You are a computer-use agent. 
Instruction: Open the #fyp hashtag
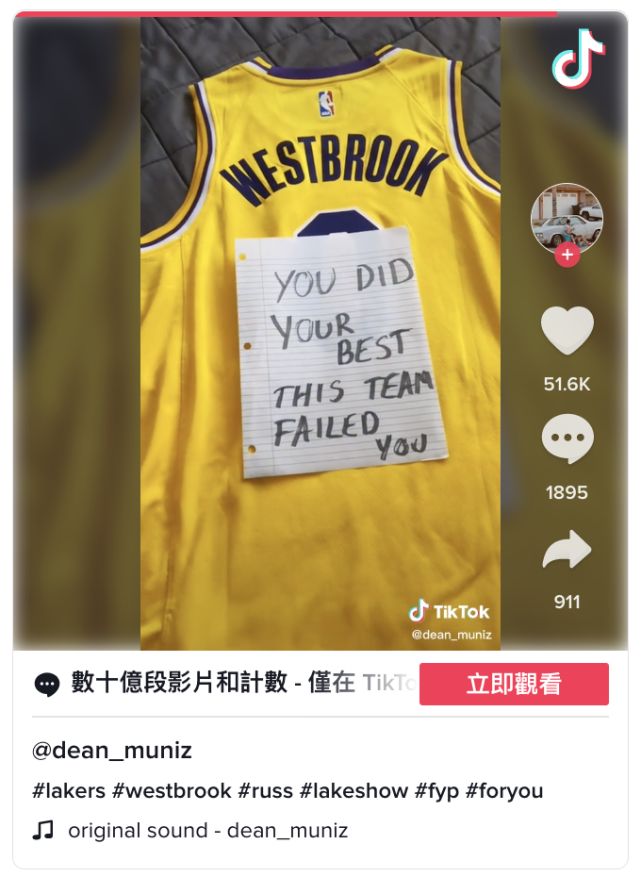(x=437, y=791)
